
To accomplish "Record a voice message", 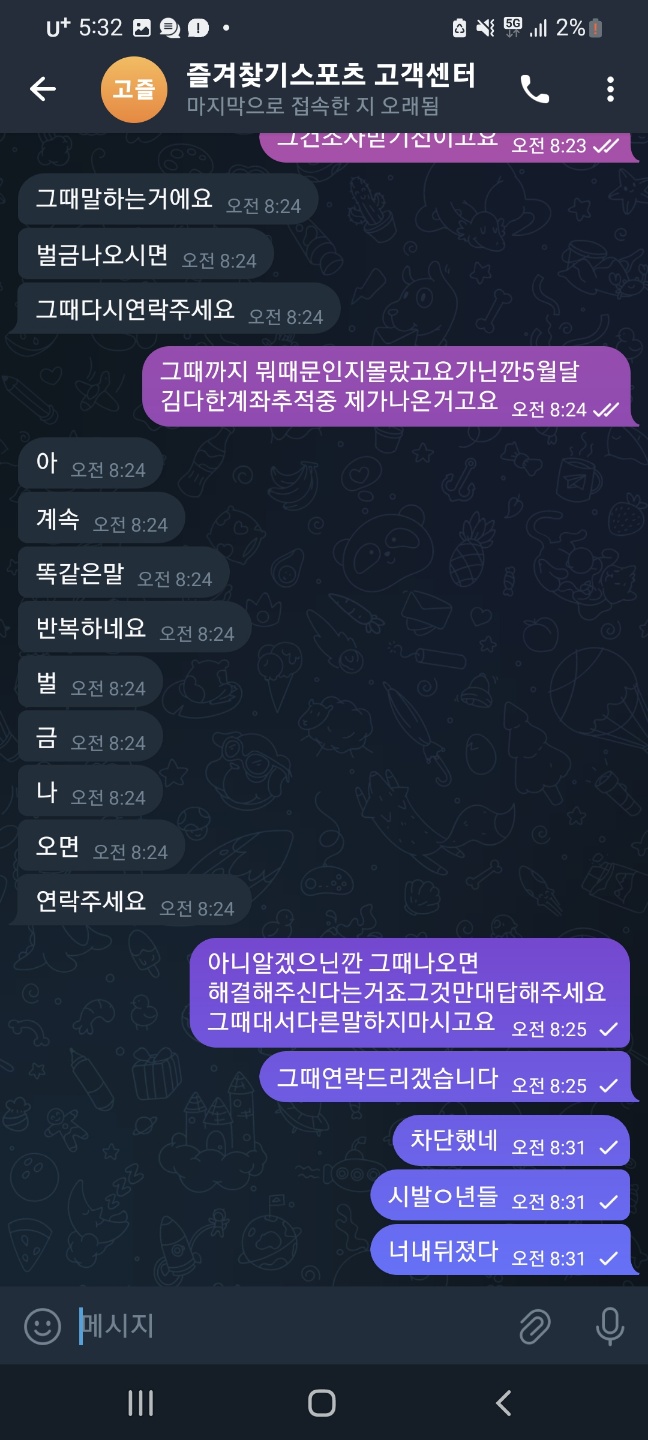I will (x=609, y=1326).
